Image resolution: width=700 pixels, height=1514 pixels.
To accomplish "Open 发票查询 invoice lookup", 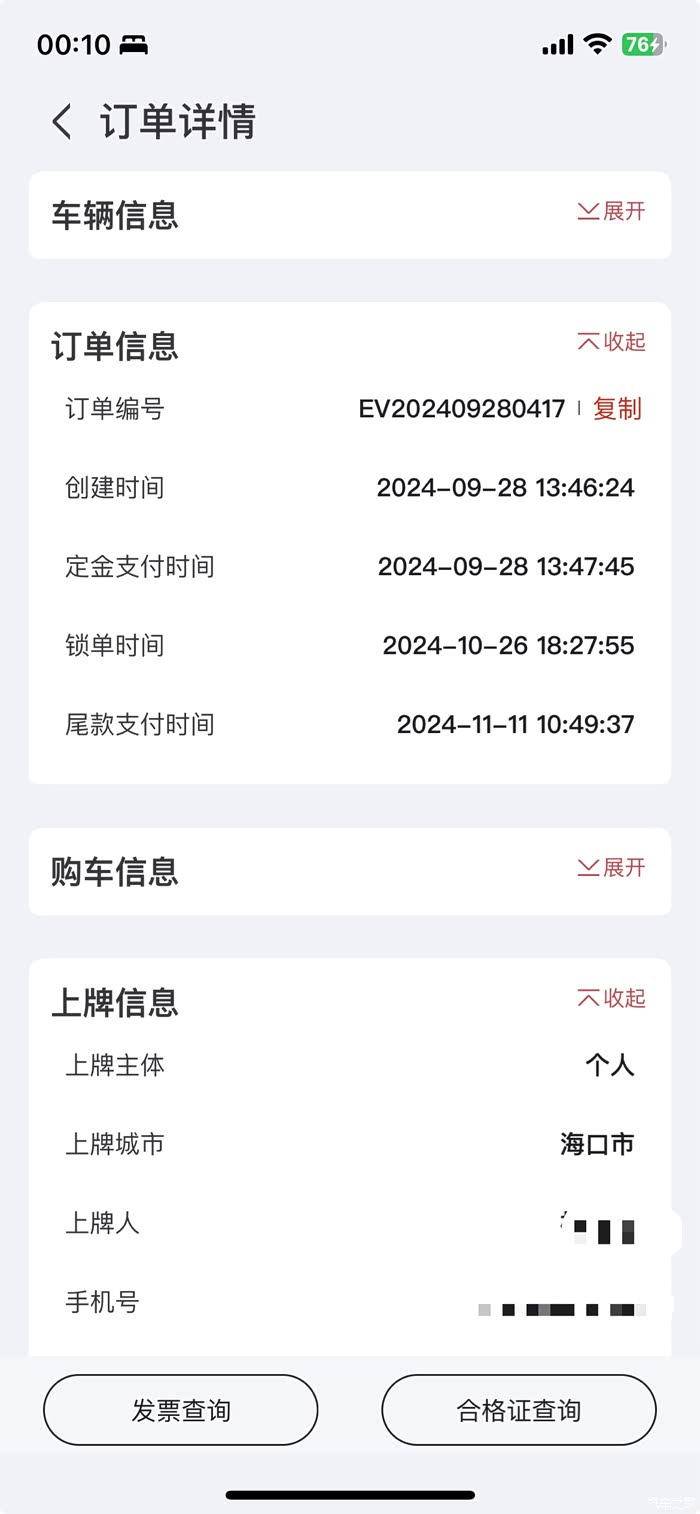I will [x=181, y=1410].
